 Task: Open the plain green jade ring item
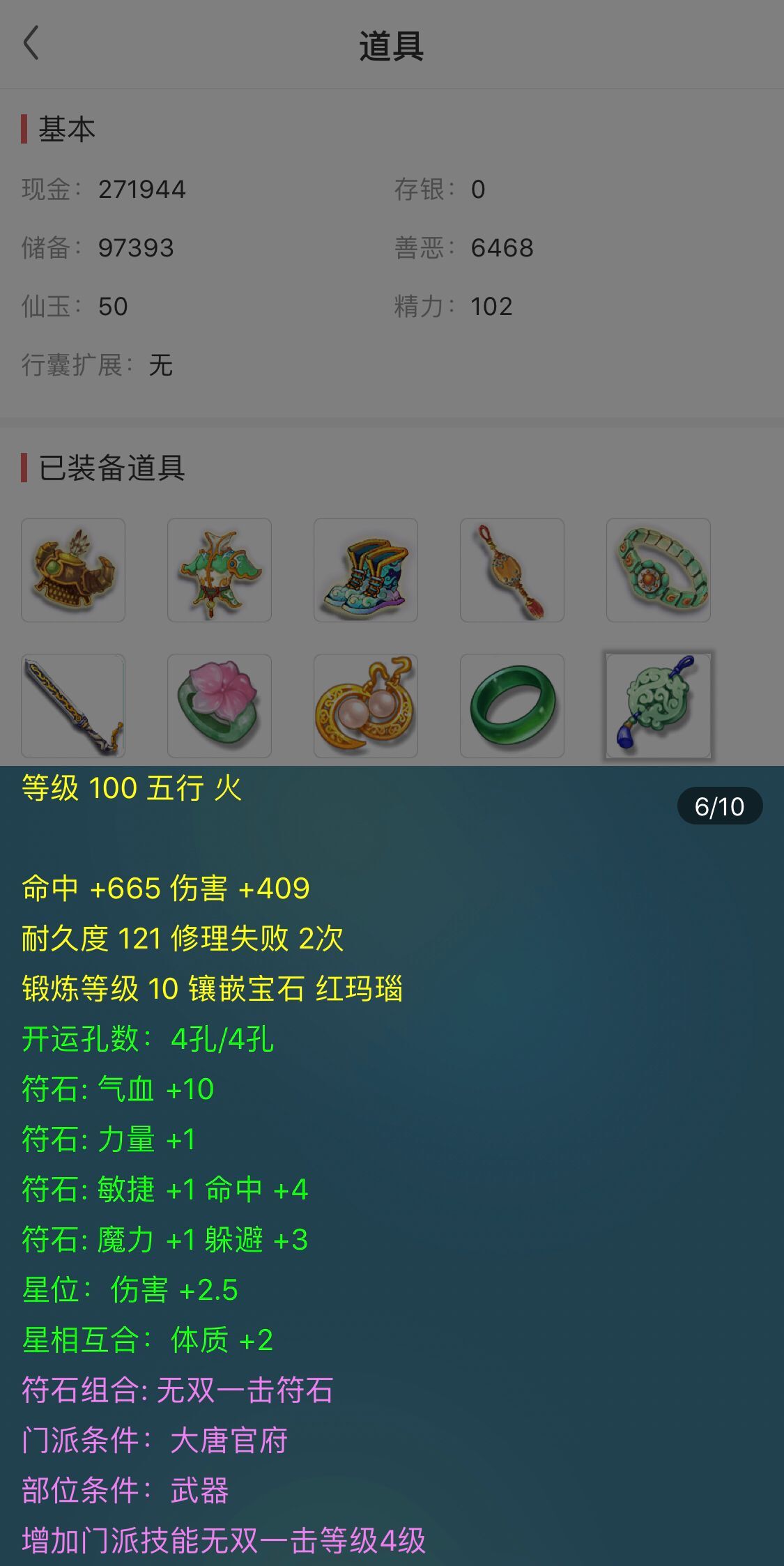coord(512,706)
